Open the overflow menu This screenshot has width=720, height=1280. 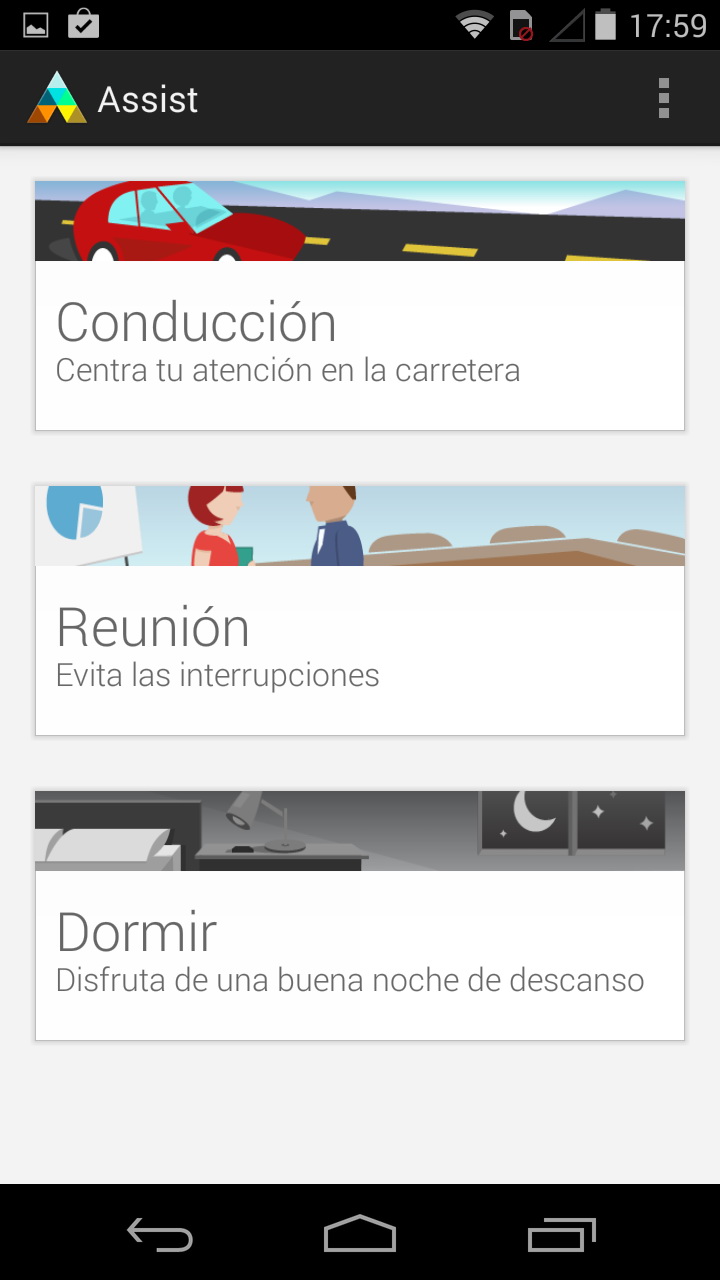663,99
